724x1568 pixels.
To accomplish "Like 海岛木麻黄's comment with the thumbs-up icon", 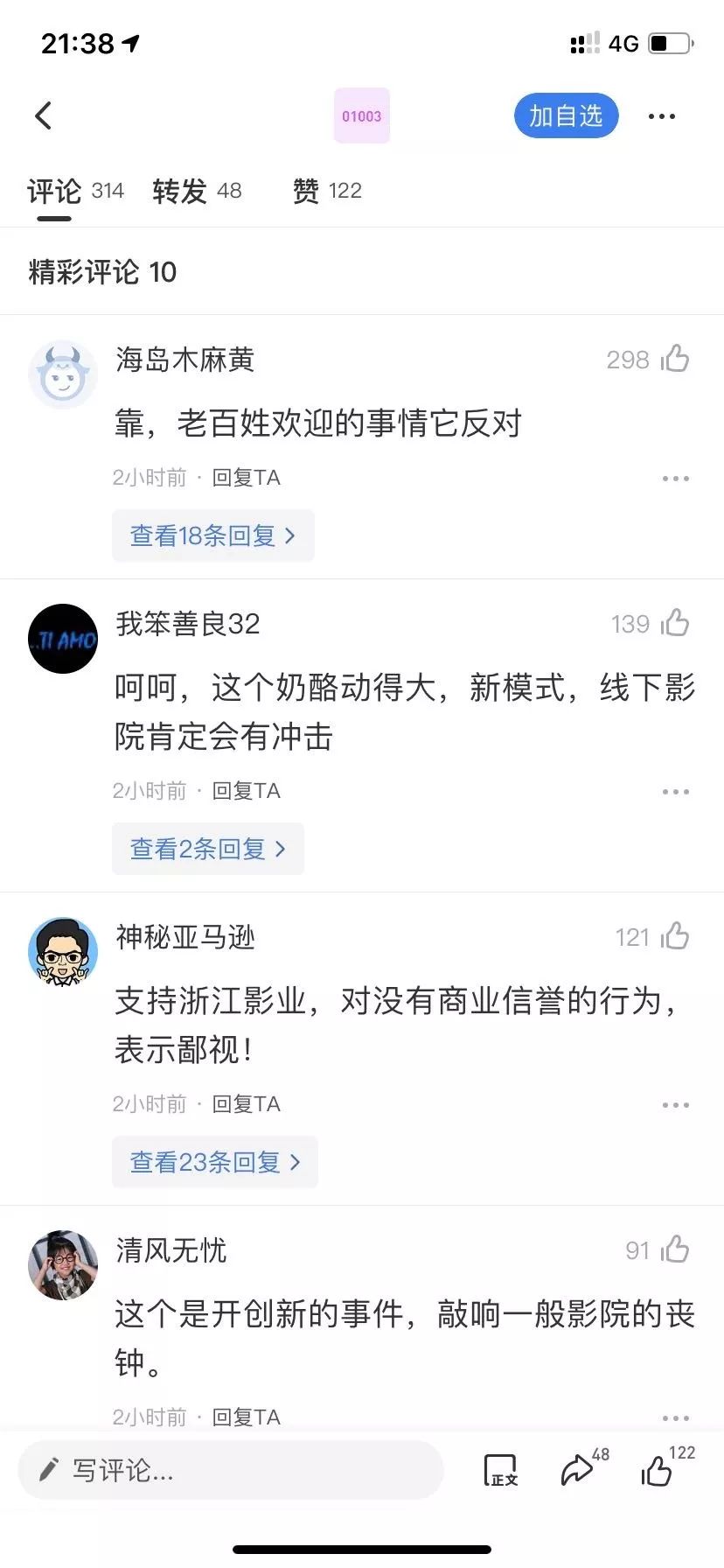I will point(675,359).
